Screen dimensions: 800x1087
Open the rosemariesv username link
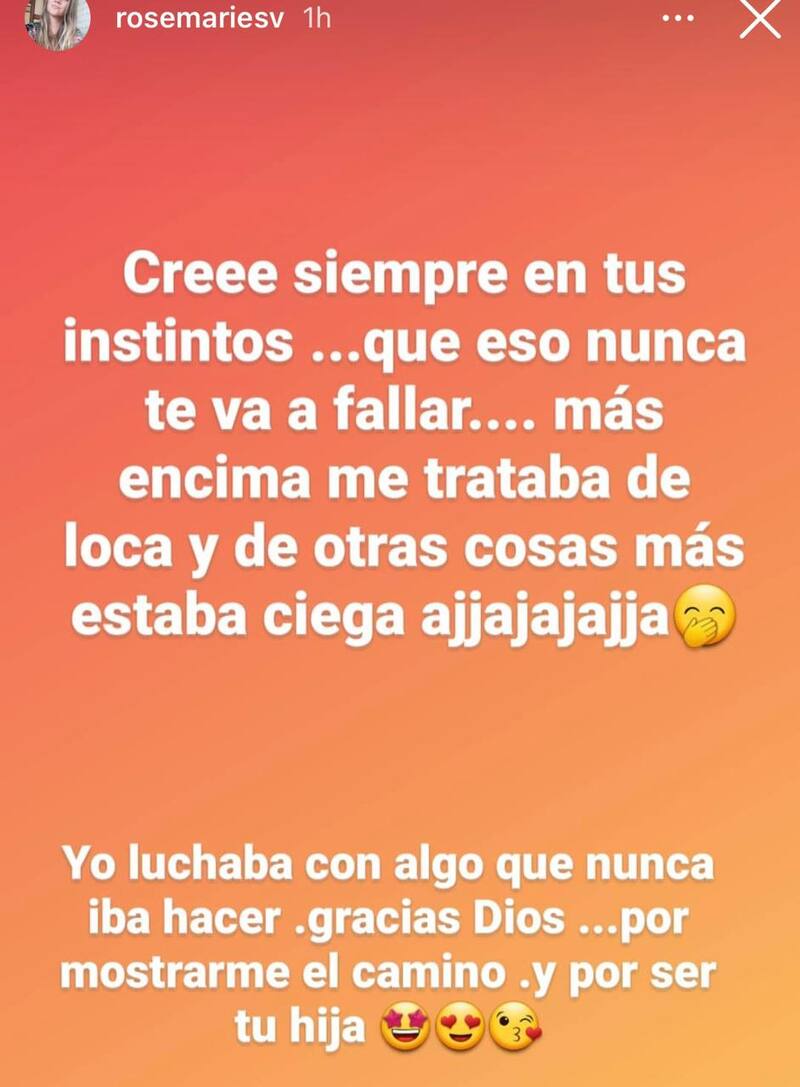[193, 20]
